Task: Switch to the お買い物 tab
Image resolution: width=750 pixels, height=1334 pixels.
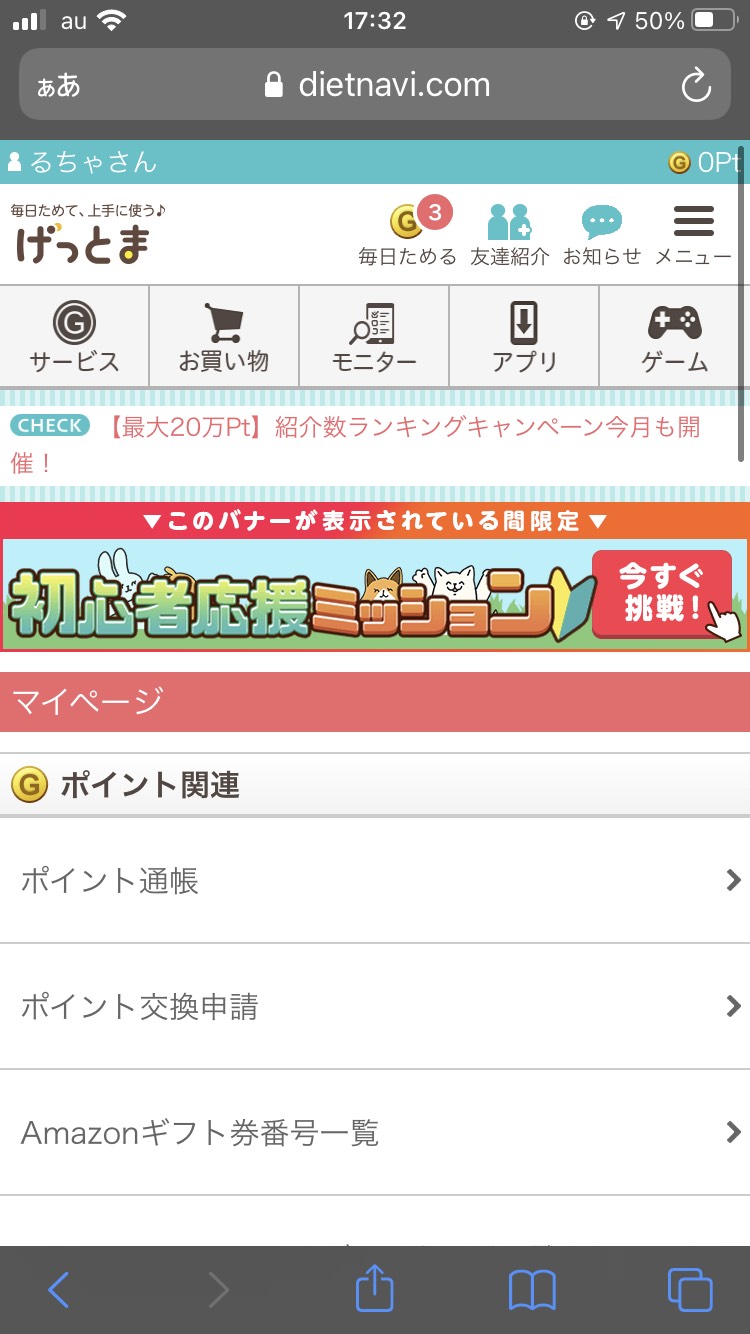Action: (224, 336)
